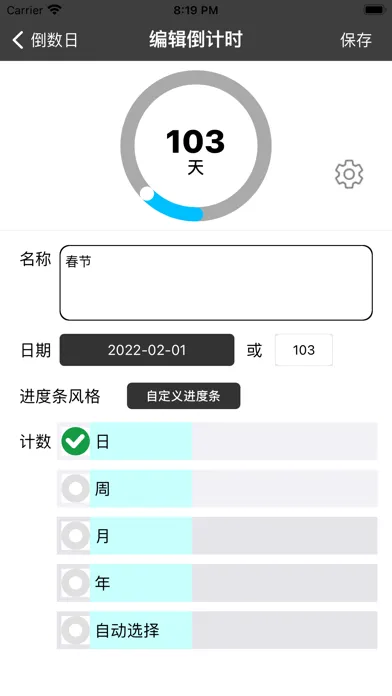Select 周 as the counting unit
This screenshot has height=696, width=392.
pyautogui.click(x=217, y=488)
